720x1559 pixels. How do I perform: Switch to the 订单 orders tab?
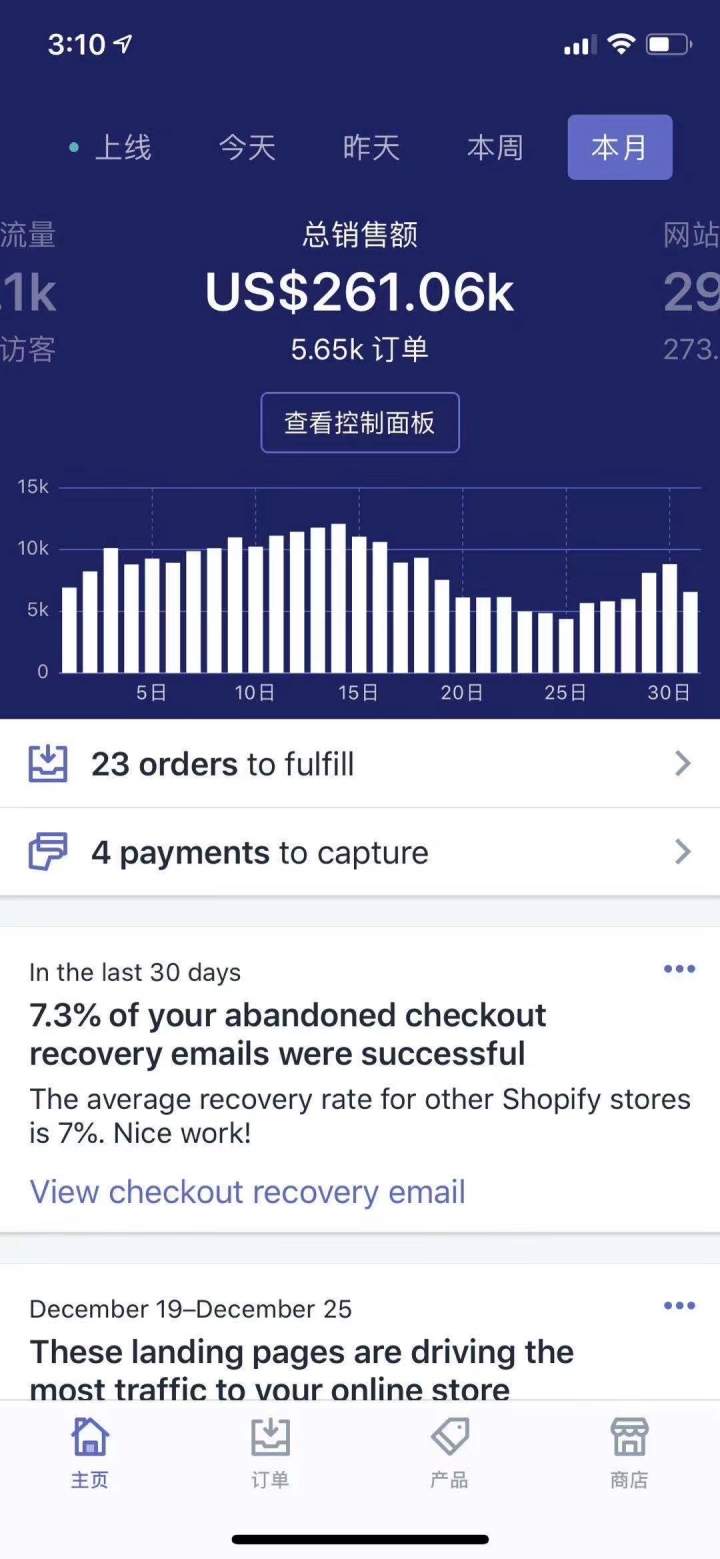tap(270, 1453)
